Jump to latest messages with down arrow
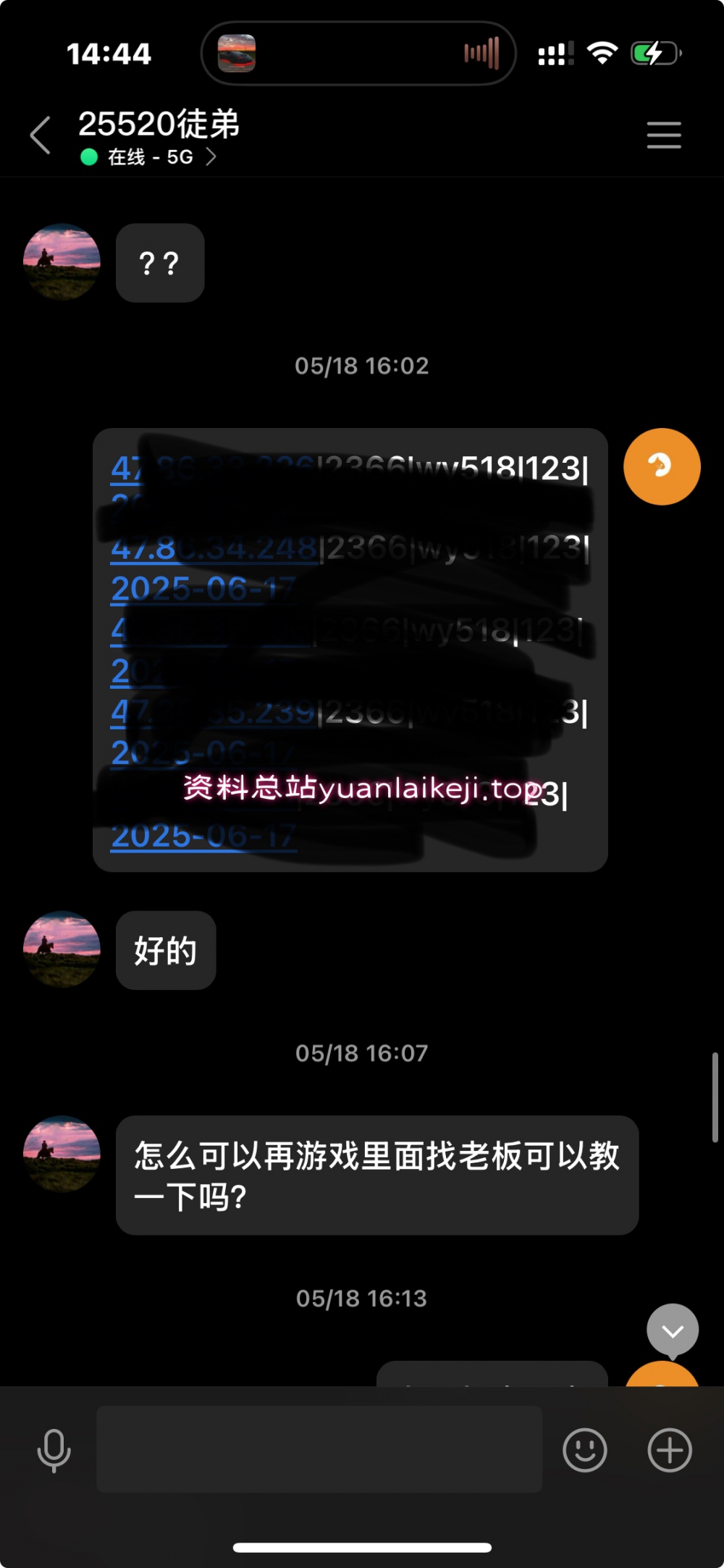This screenshot has height=1568, width=724. point(673,1330)
